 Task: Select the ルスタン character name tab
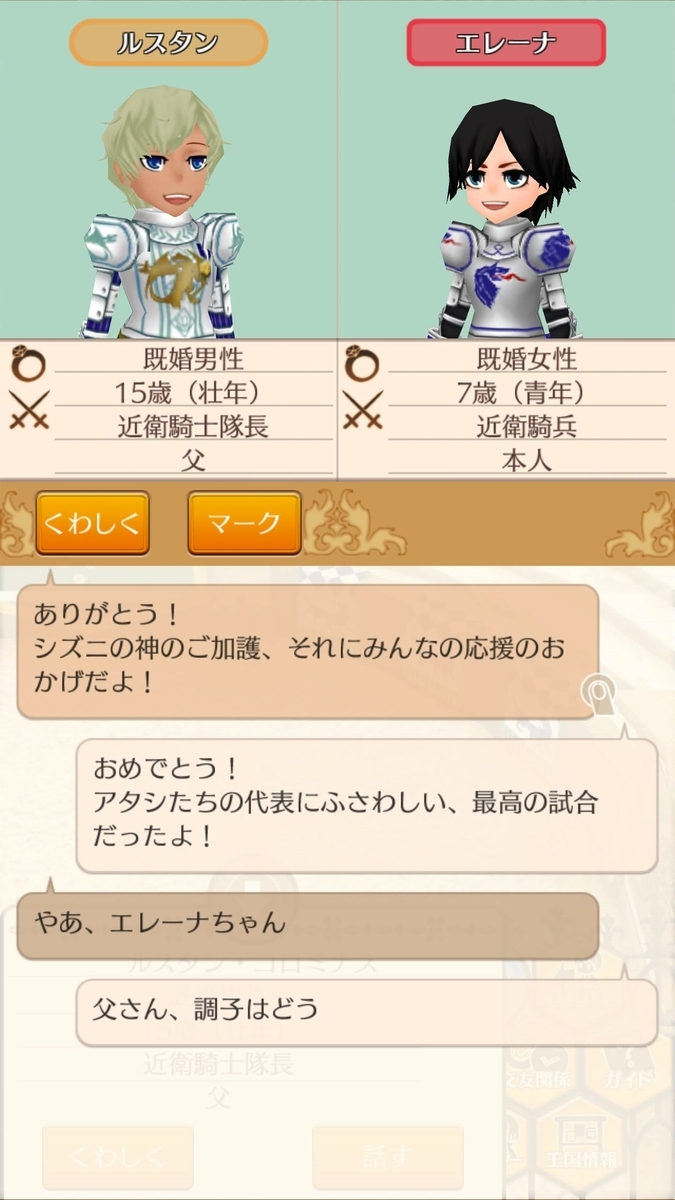[x=168, y=43]
